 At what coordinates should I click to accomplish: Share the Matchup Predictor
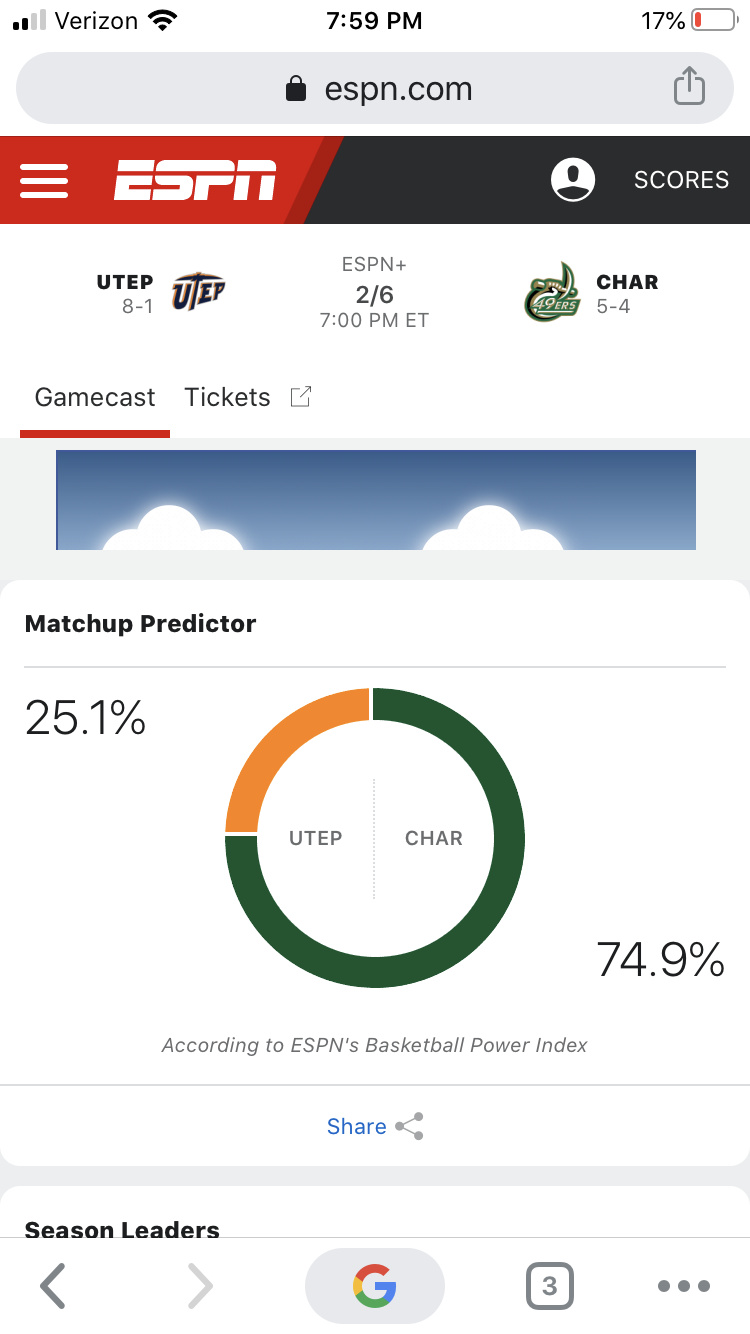[375, 1126]
